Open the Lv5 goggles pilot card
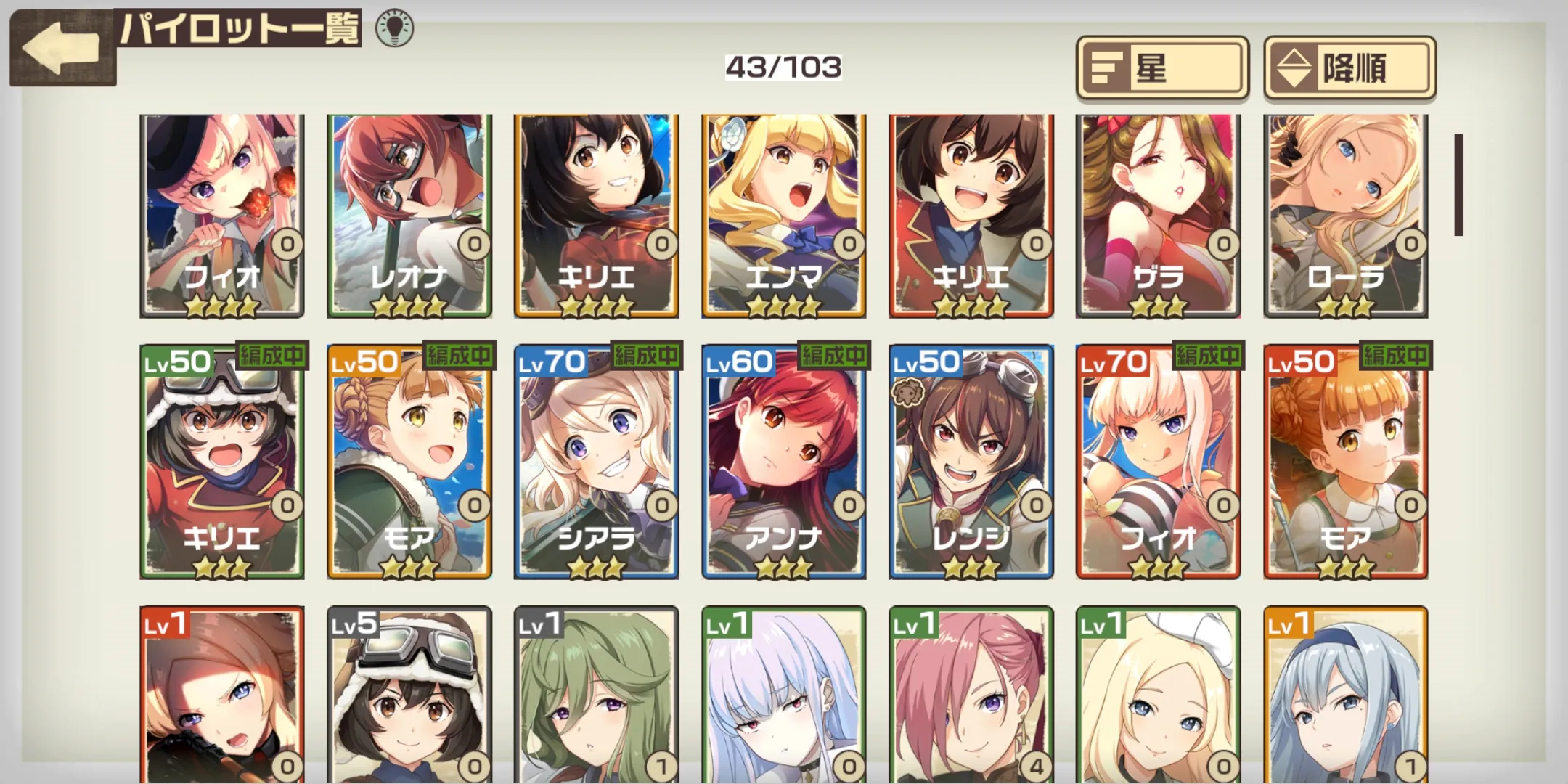The height and width of the screenshot is (784, 1568). click(x=409, y=697)
